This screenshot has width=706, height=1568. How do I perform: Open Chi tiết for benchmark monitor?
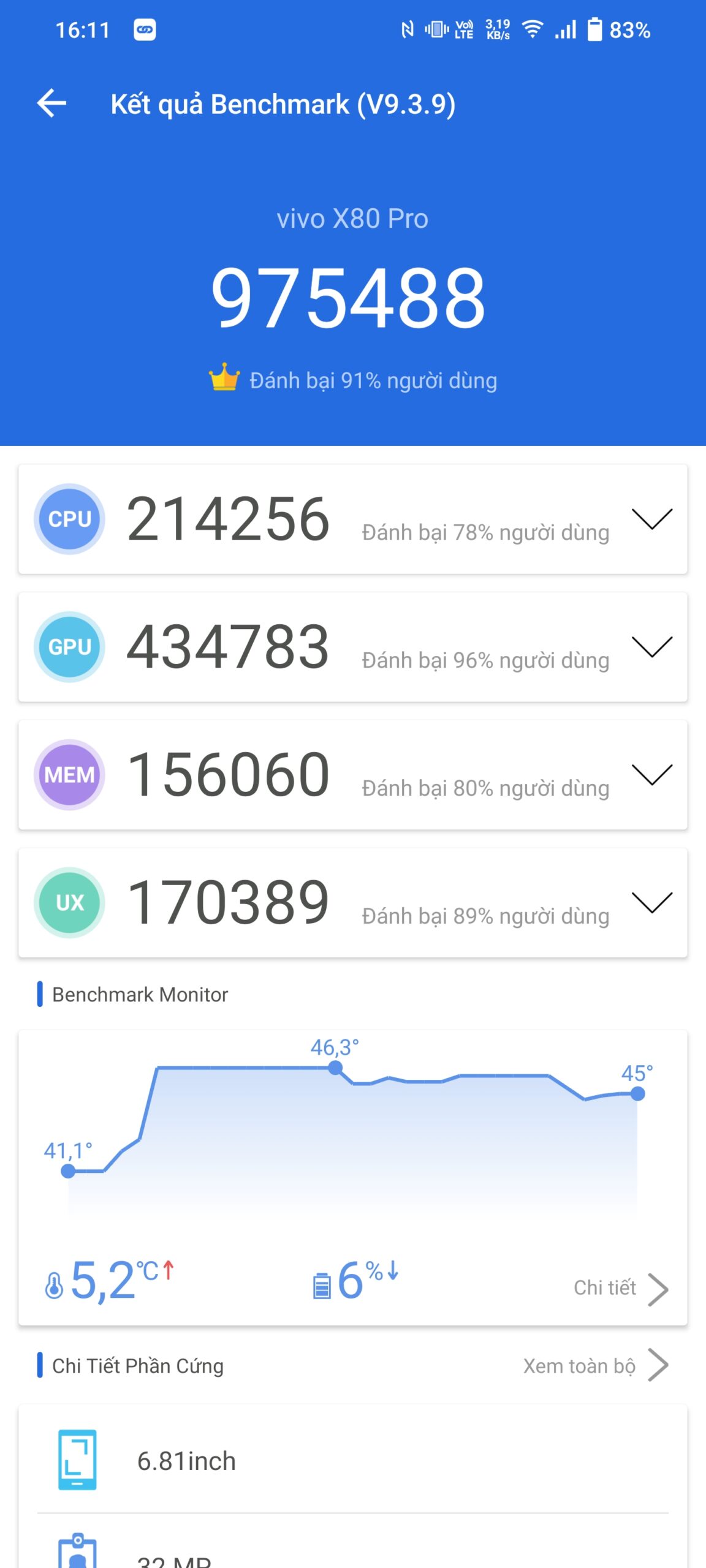[619, 1288]
